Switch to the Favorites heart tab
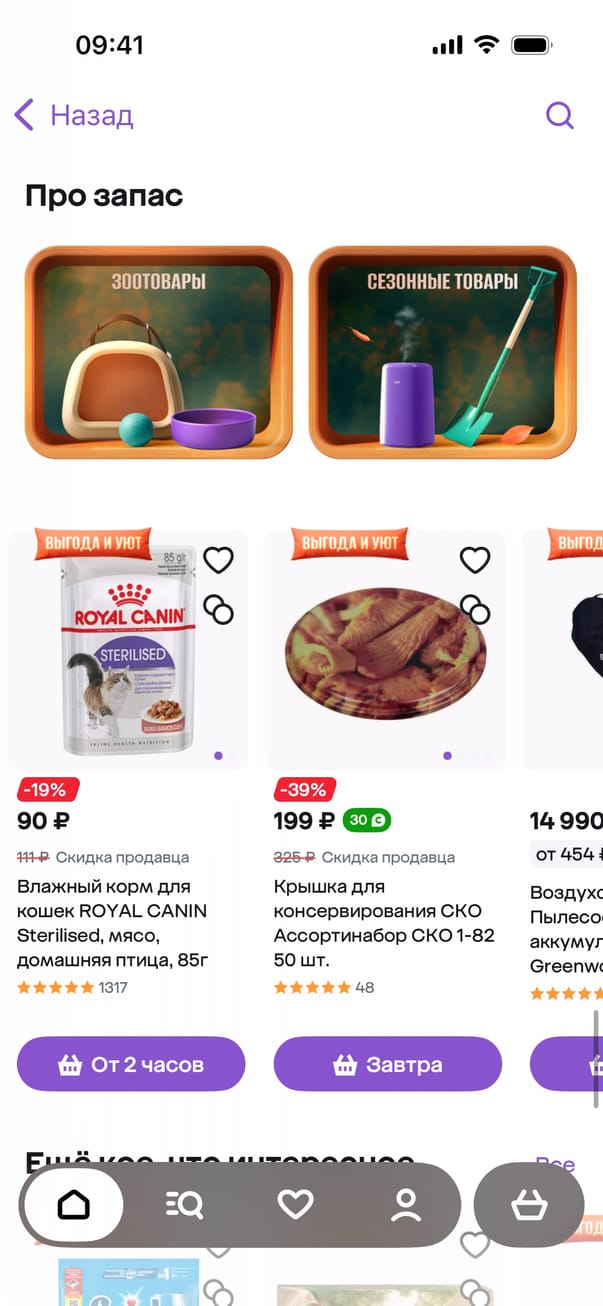Image resolution: width=603 pixels, height=1306 pixels. click(x=295, y=1205)
